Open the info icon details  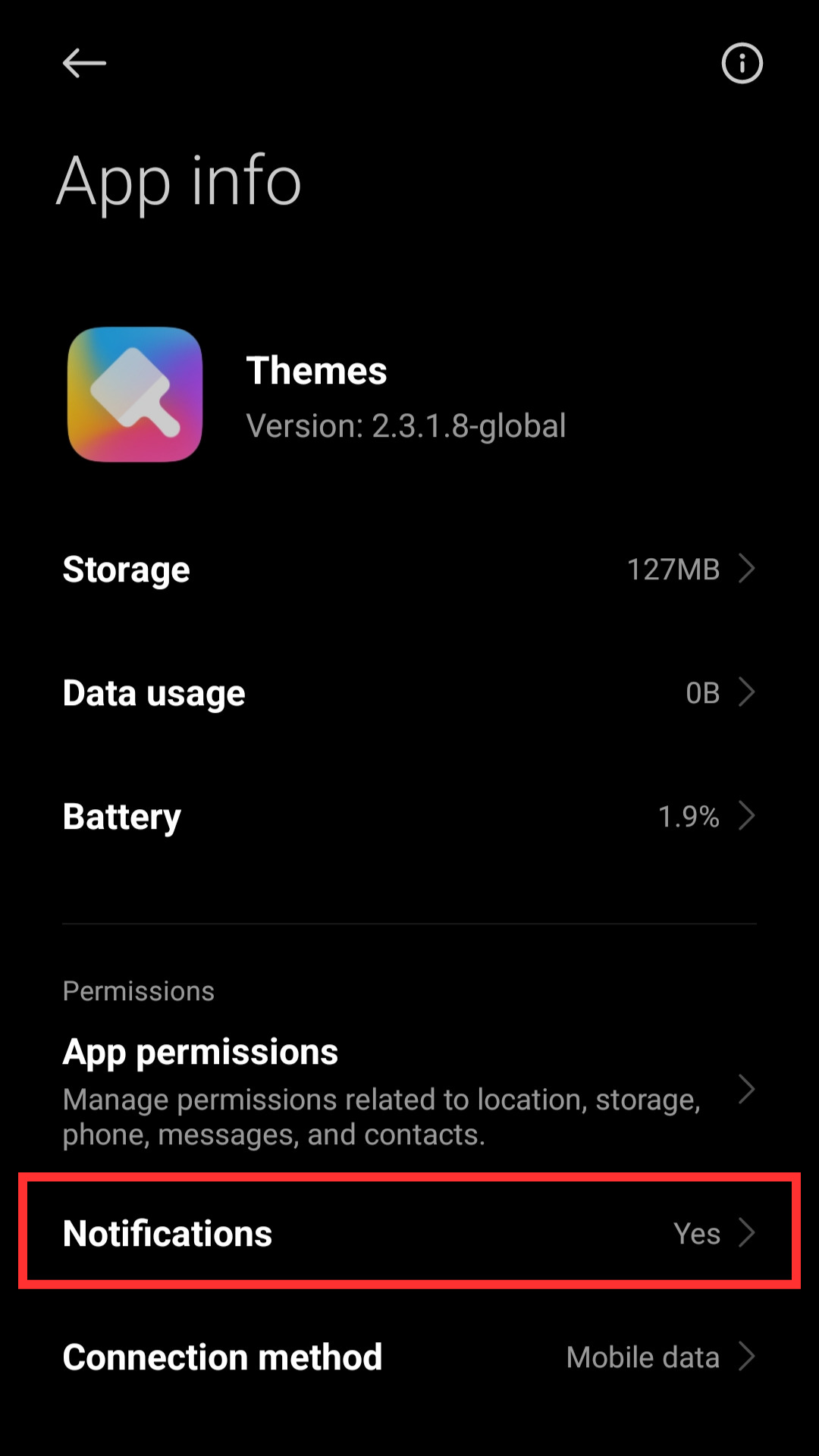coord(741,63)
